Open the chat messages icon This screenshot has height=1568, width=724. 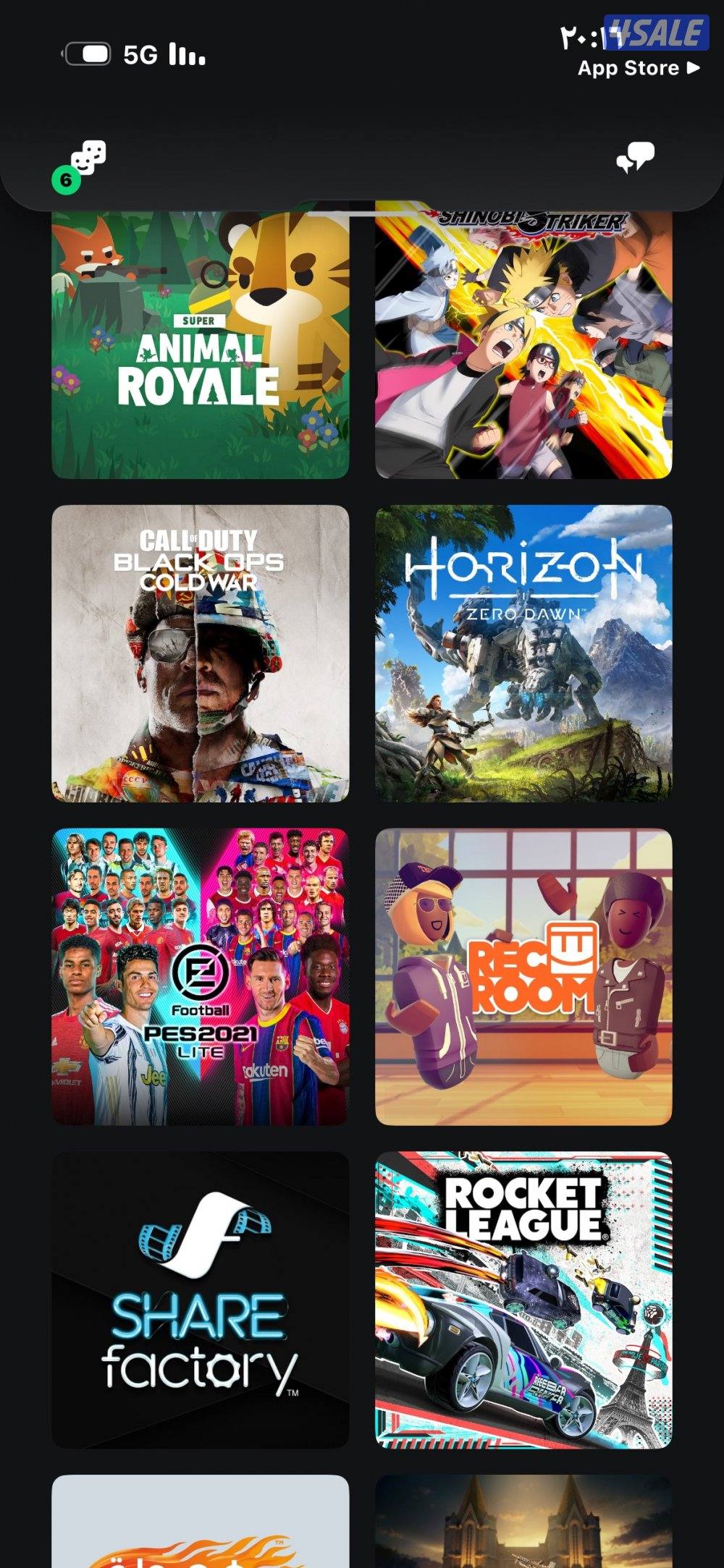[635, 157]
